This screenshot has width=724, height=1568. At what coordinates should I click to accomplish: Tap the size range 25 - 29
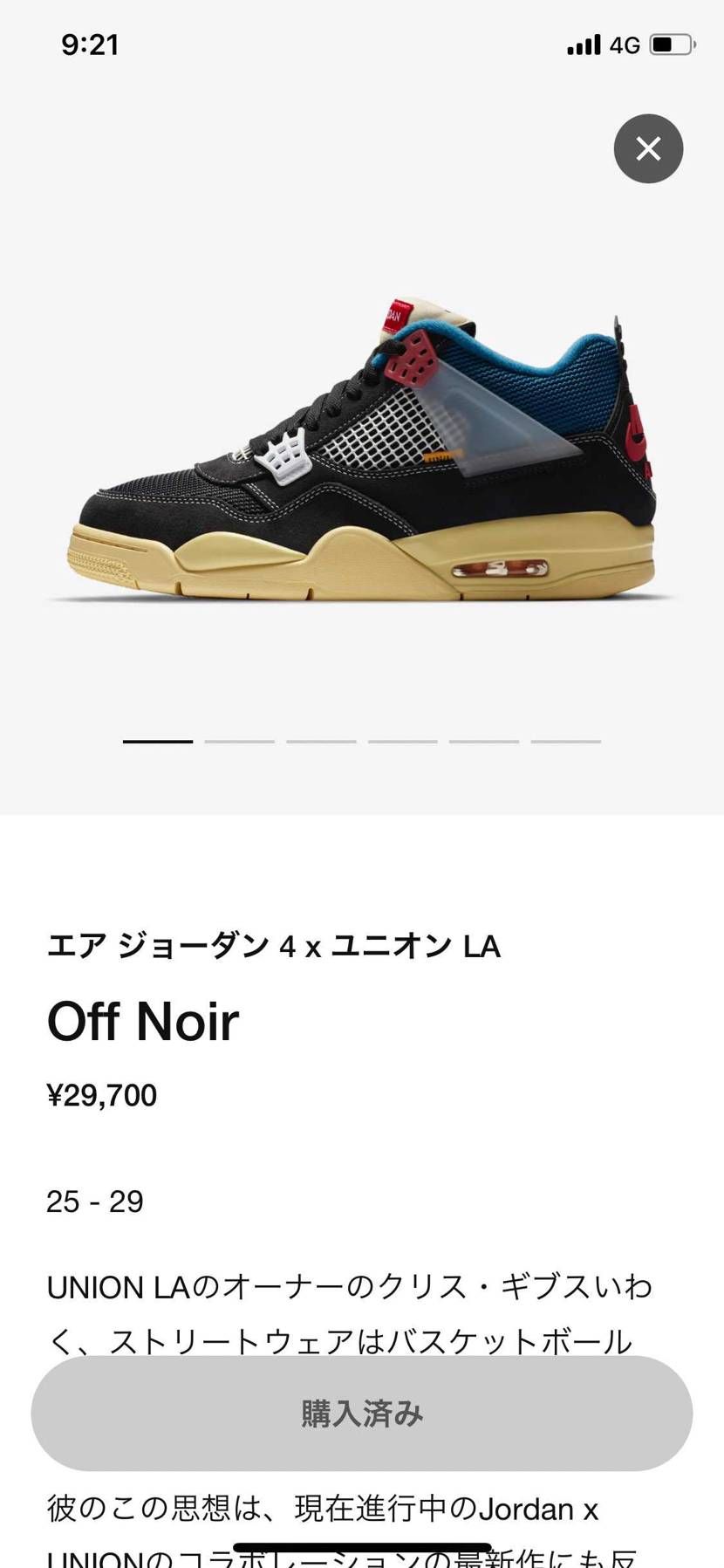(95, 1202)
